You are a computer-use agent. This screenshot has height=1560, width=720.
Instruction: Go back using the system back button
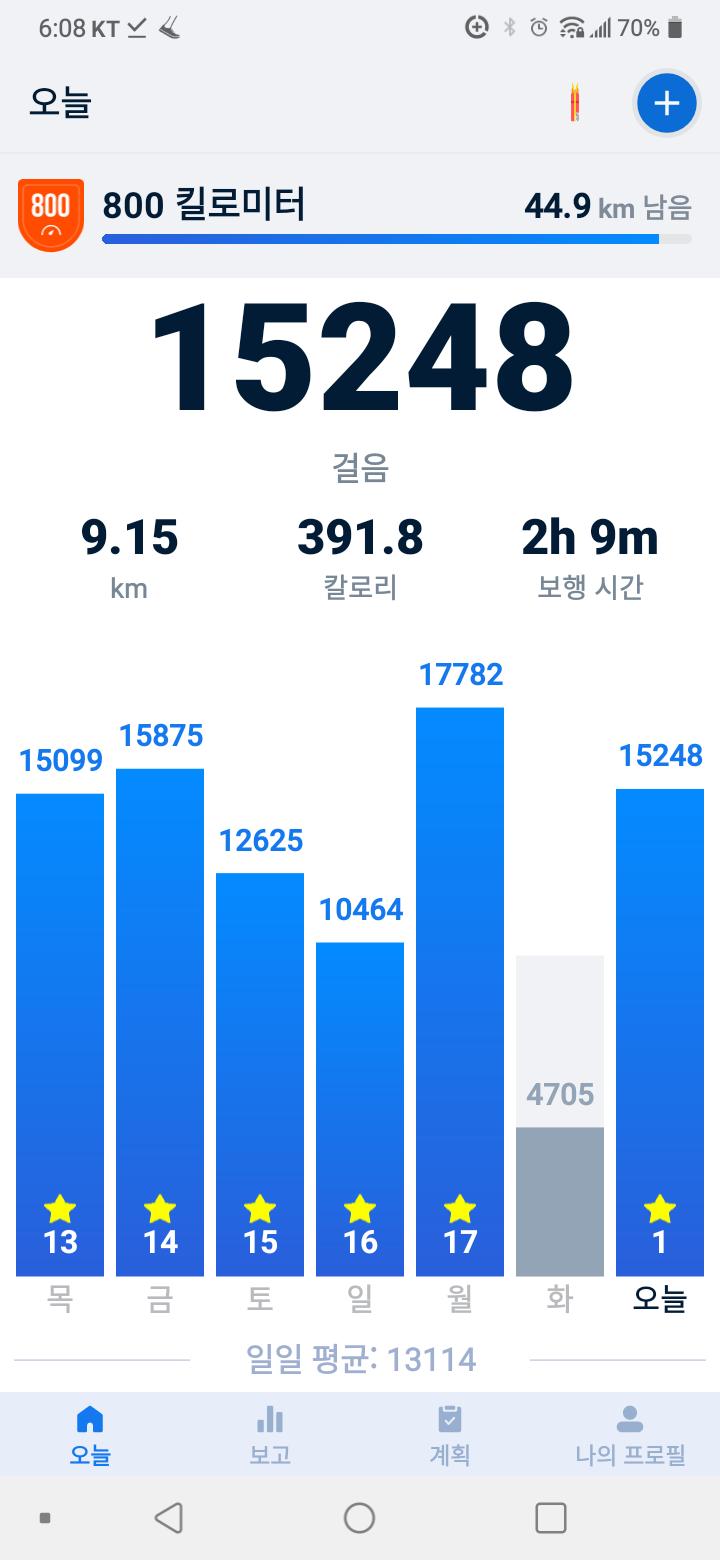pos(169,1518)
